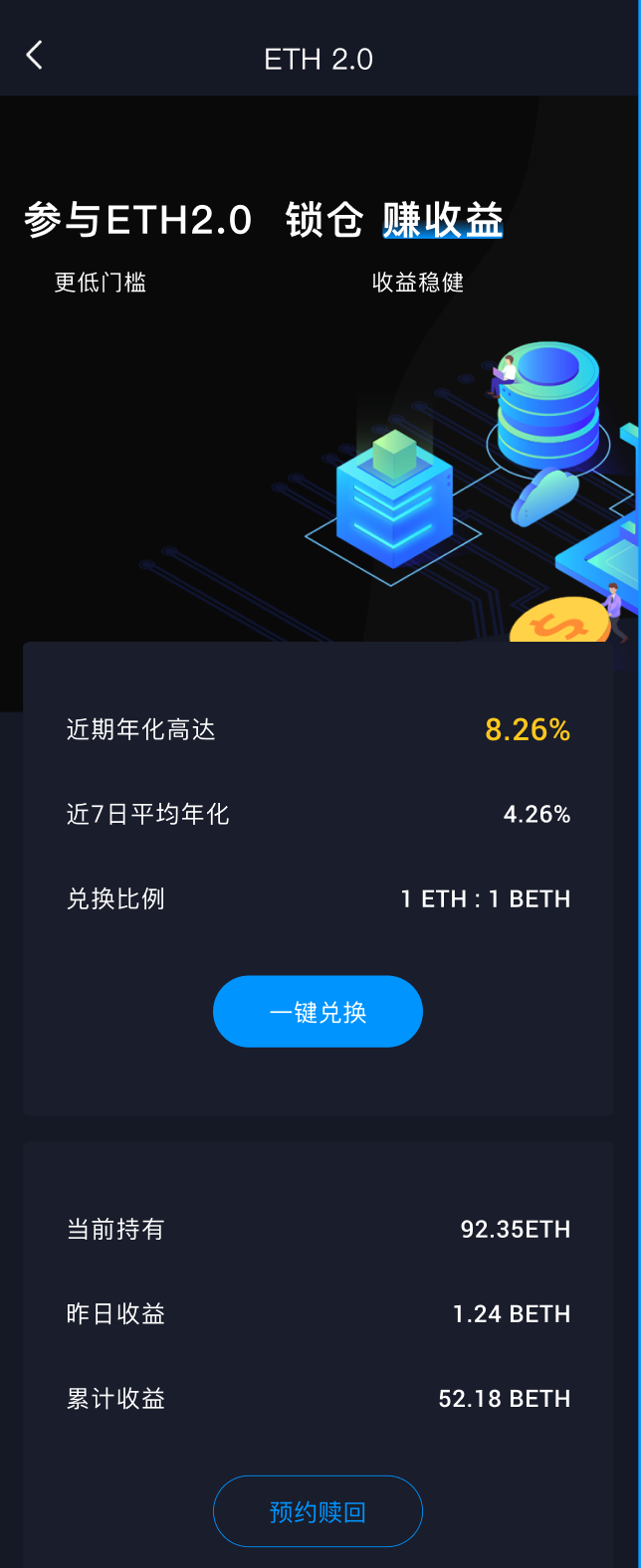
Task: Go back using the top-left arrow
Action: point(35,56)
